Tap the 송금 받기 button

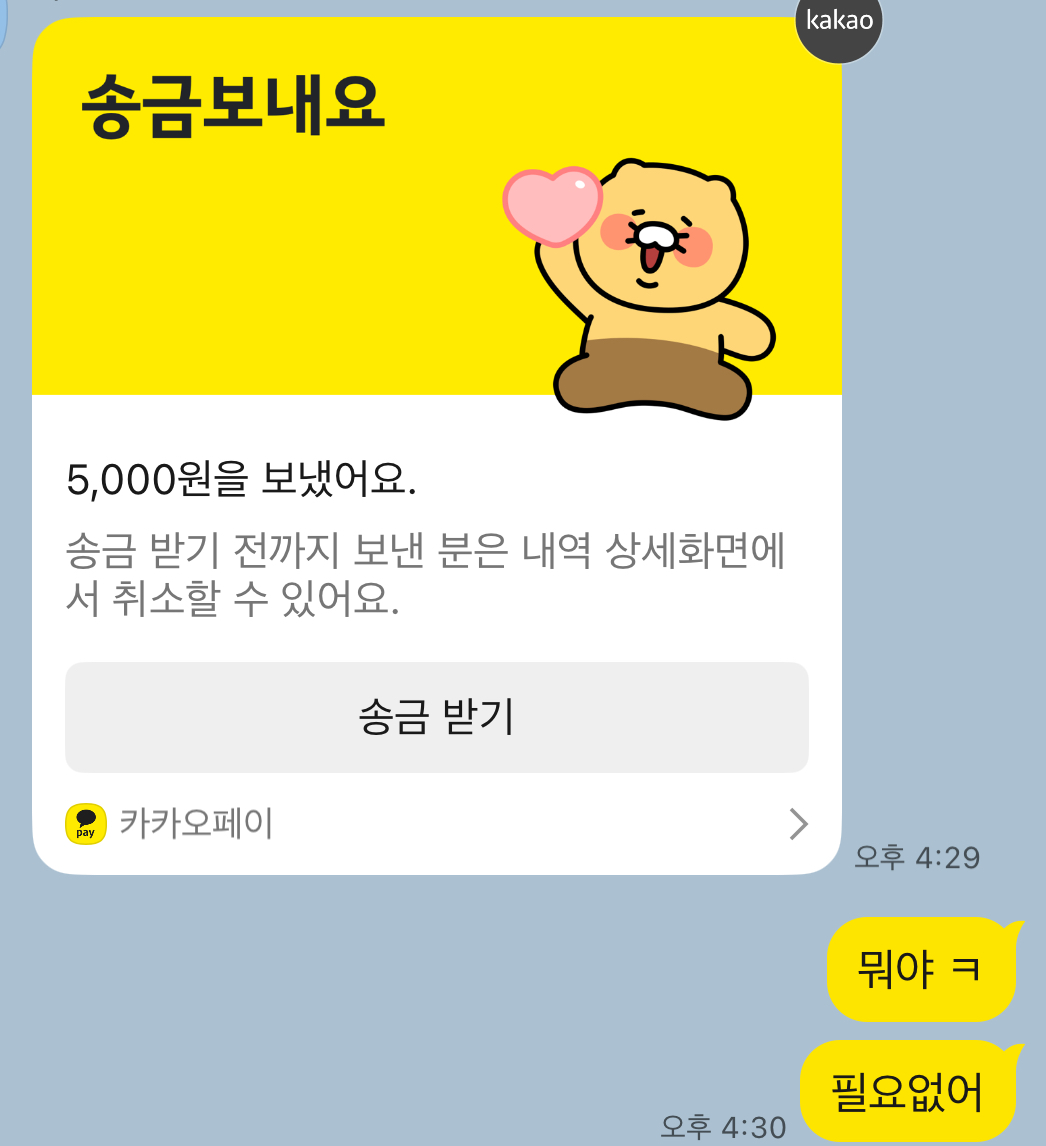(436, 717)
